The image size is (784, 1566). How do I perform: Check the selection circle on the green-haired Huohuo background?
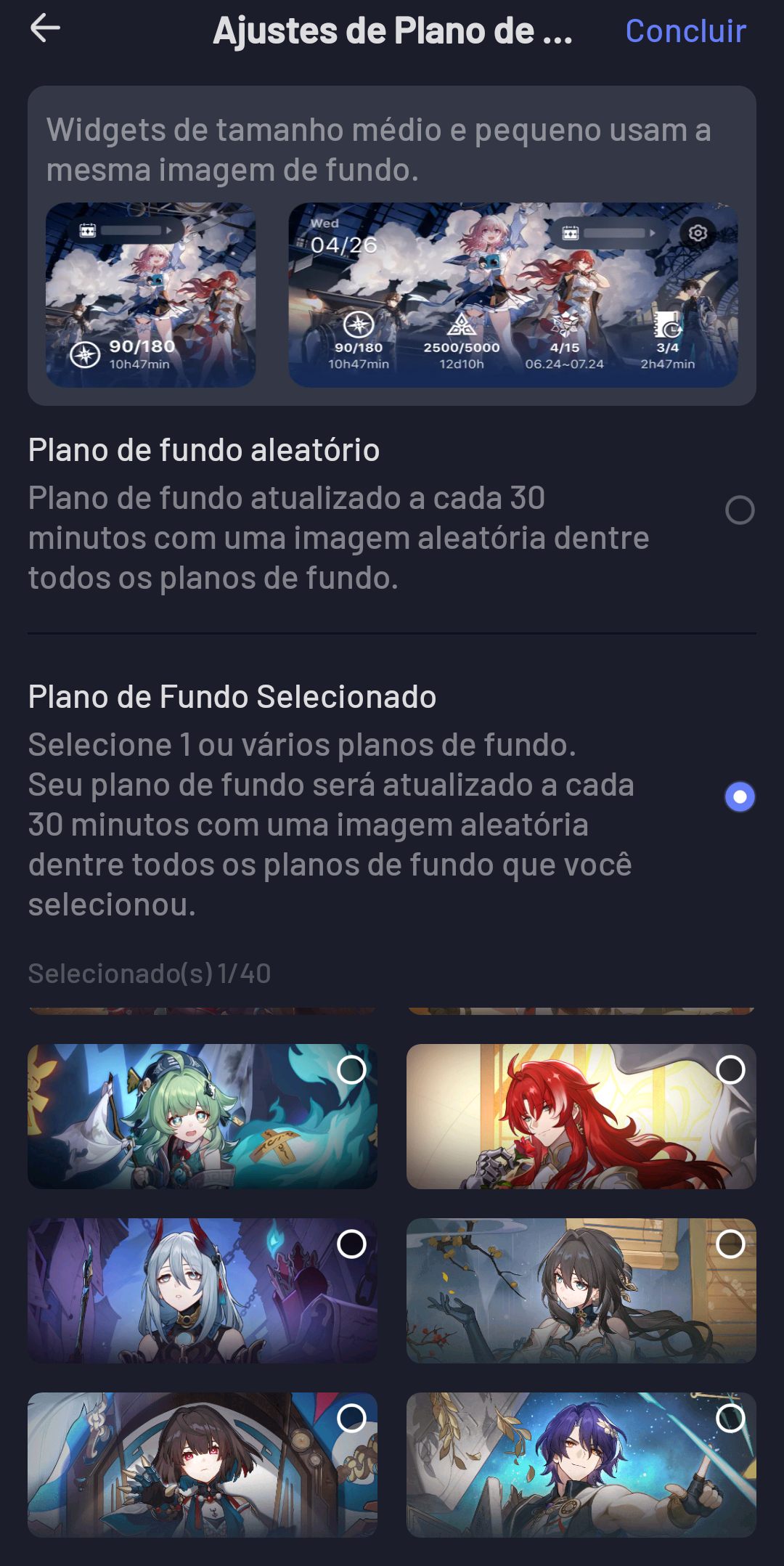[353, 1069]
